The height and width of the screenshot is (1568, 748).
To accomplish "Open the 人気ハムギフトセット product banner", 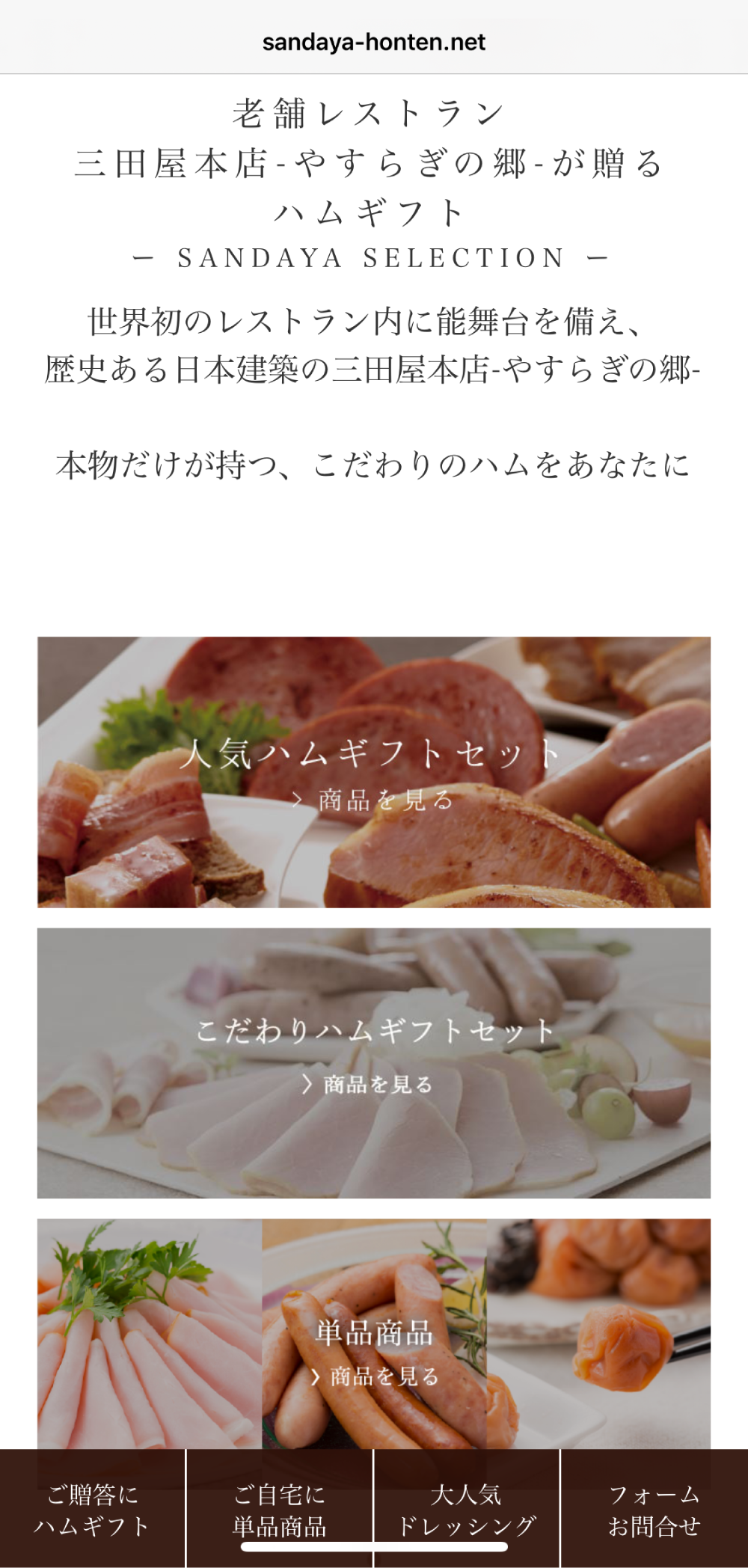I will point(374,772).
